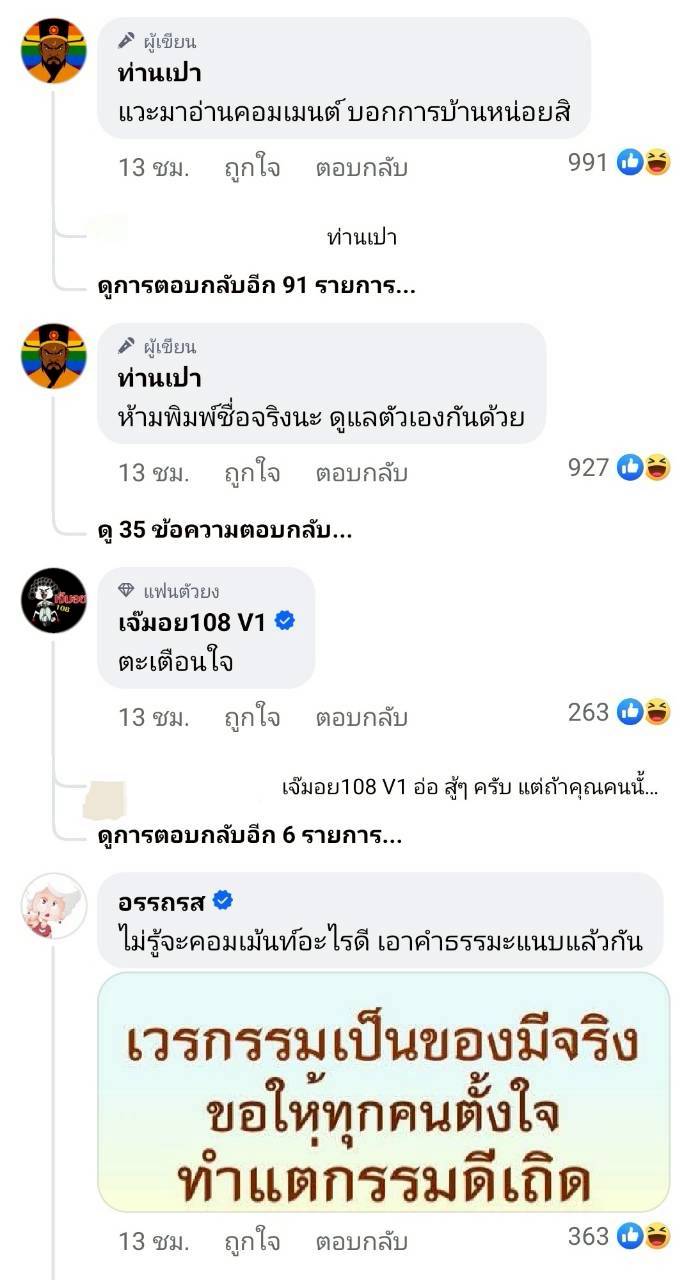Open เจ๊มอย108 V1's profile name
This screenshot has height=1280, width=691.
tap(192, 622)
